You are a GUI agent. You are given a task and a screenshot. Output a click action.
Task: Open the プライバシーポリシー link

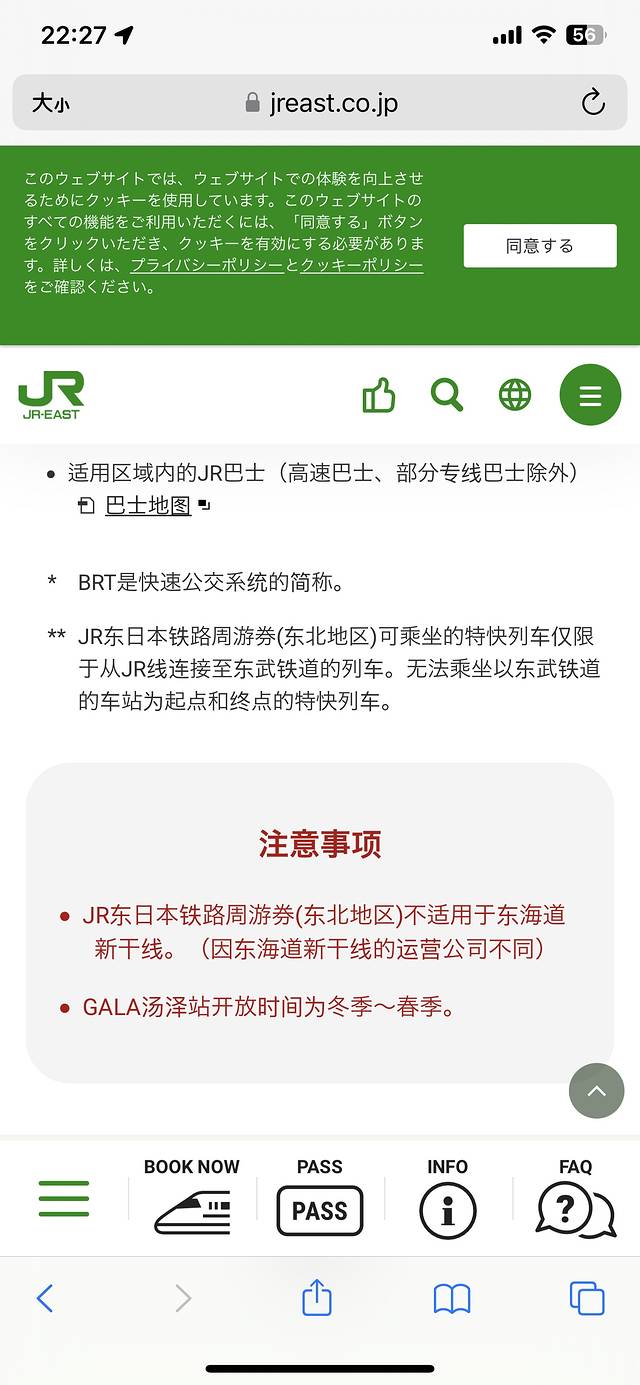pyautogui.click(x=207, y=266)
